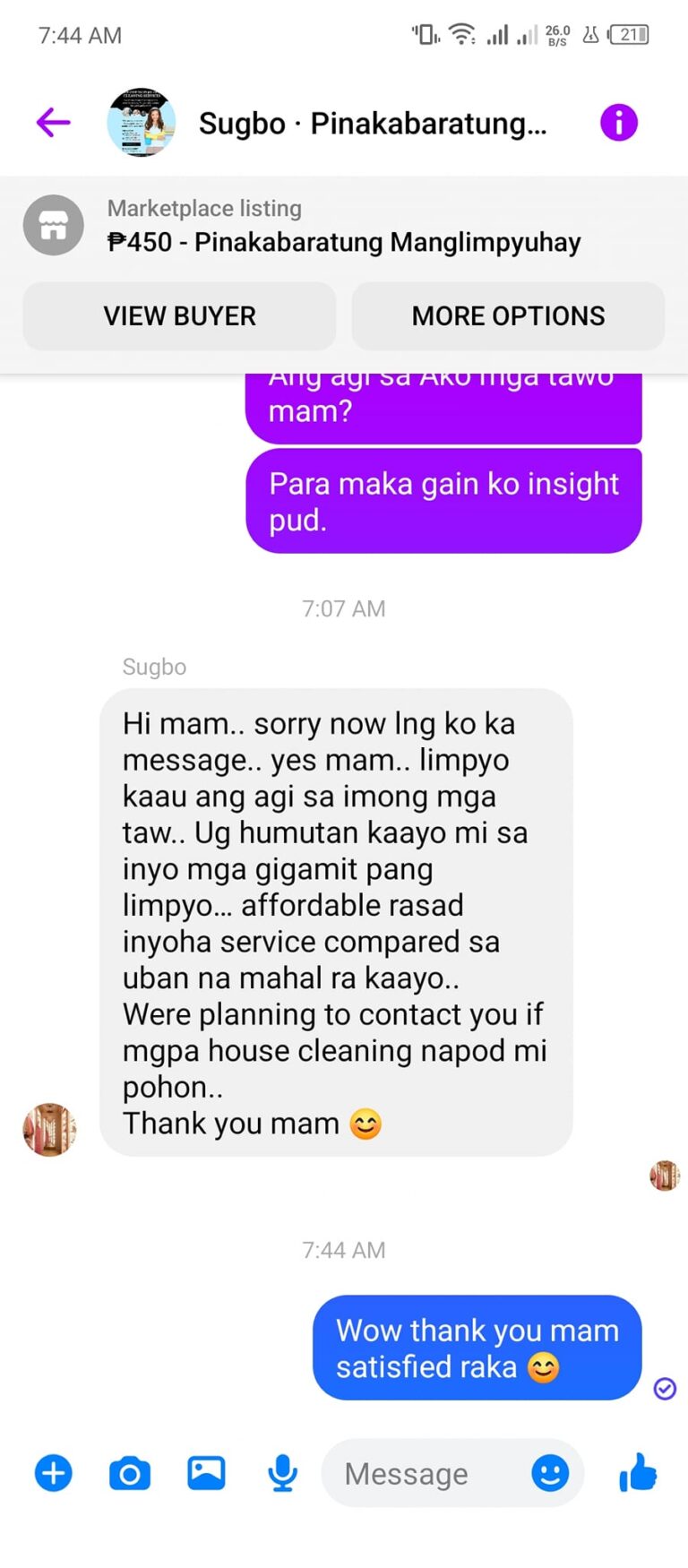The image size is (688, 1568).
Task: Open the plus attachments menu
Action: (x=53, y=1473)
